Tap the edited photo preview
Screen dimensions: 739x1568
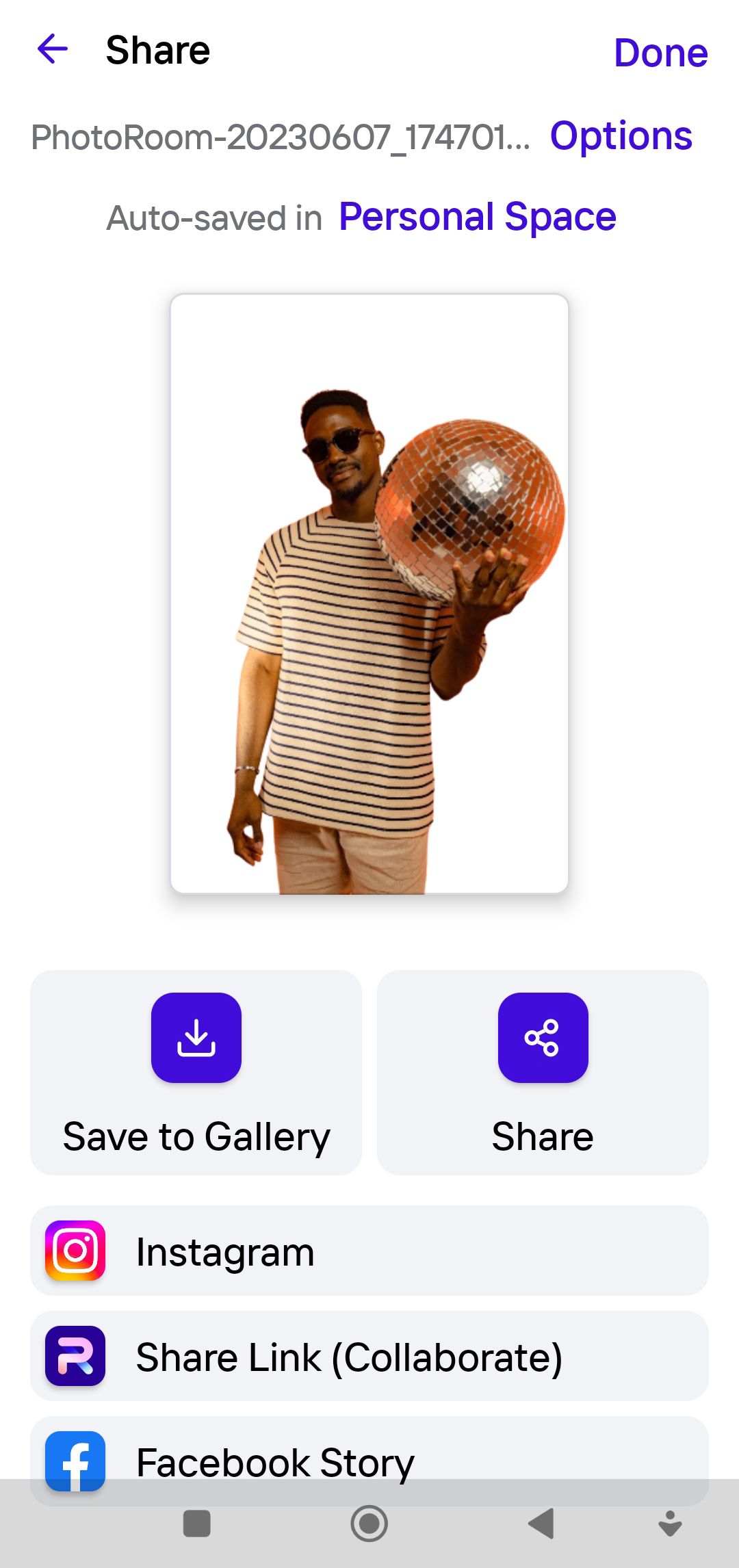(x=369, y=594)
